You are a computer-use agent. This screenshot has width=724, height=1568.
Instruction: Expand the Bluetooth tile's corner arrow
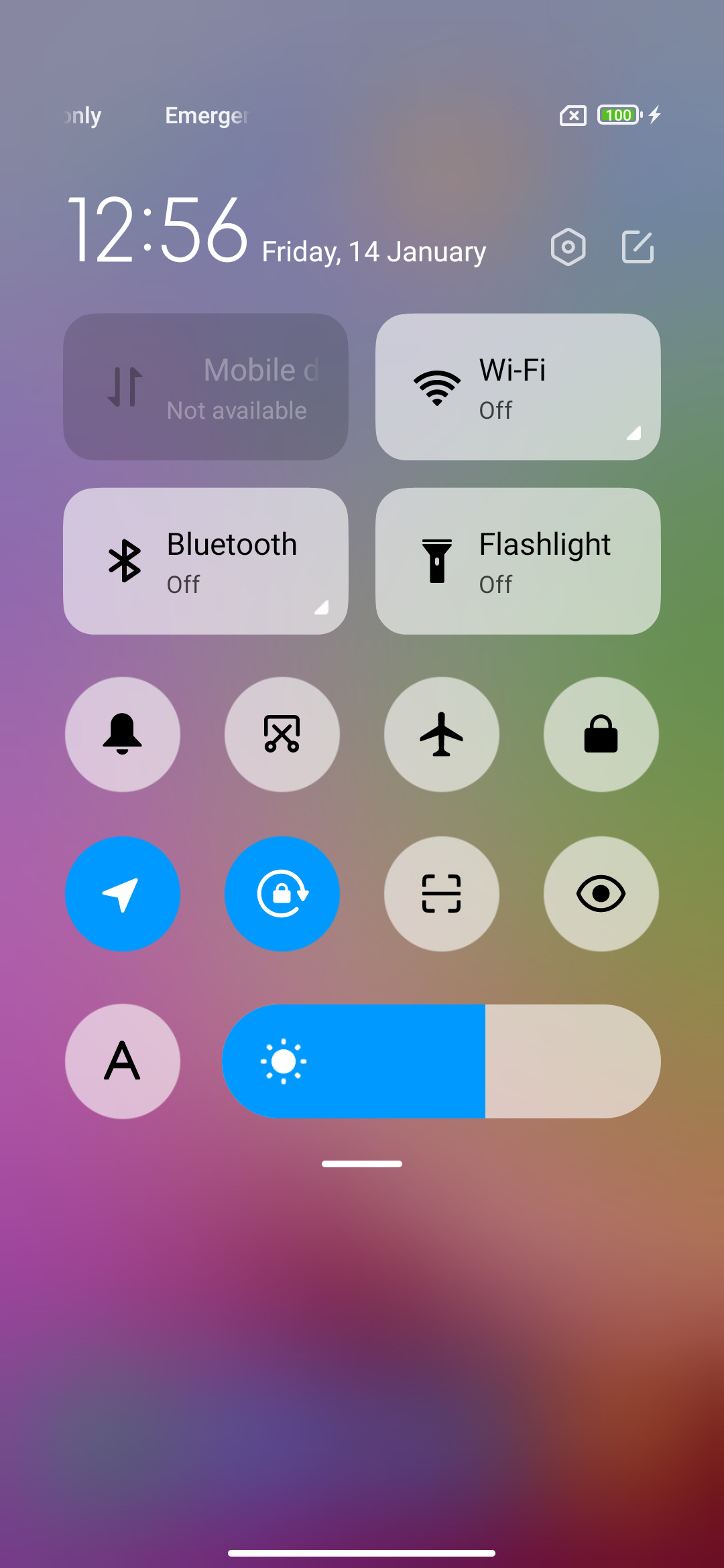[321, 608]
